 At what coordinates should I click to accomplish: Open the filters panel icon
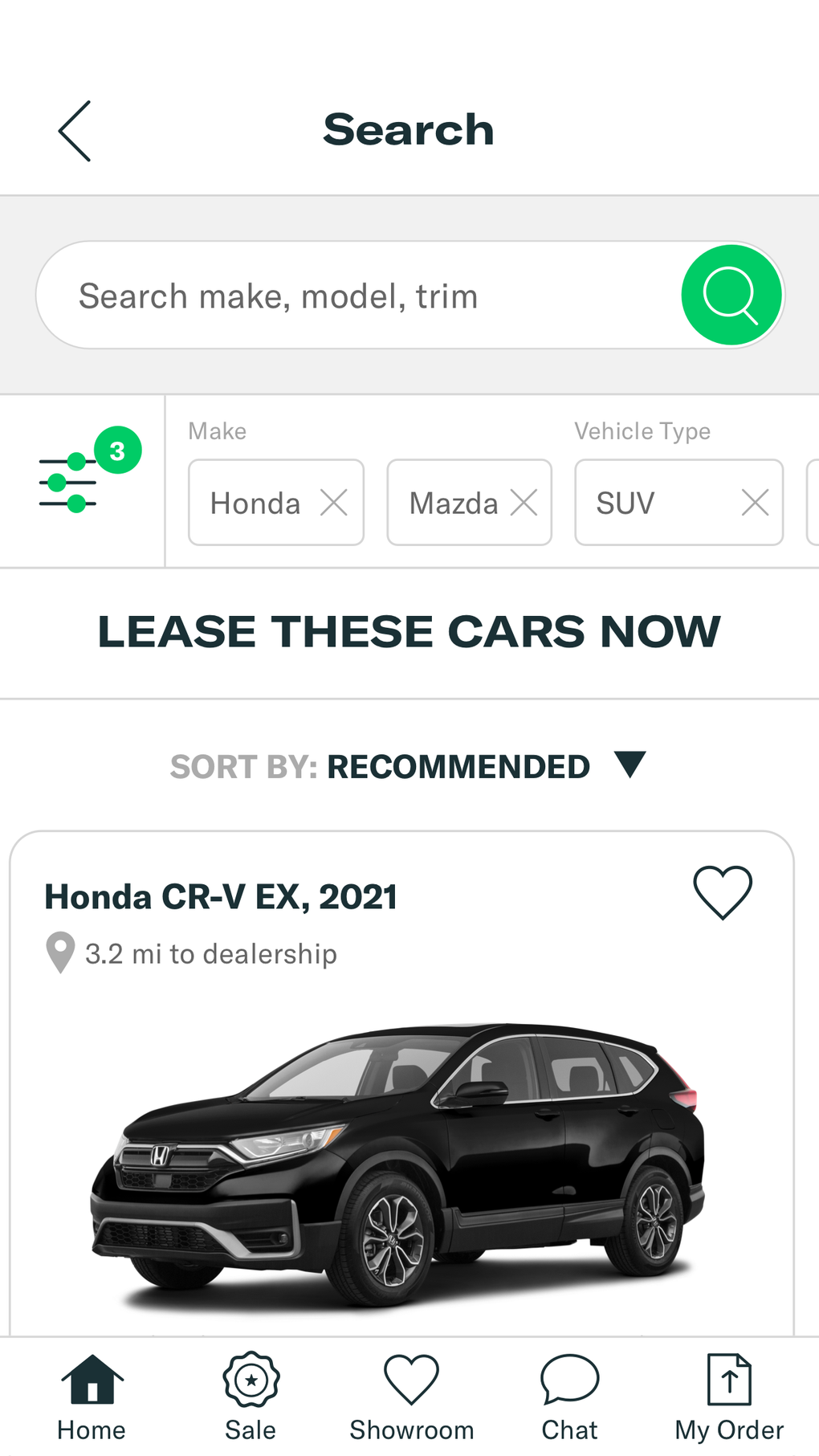click(72, 482)
